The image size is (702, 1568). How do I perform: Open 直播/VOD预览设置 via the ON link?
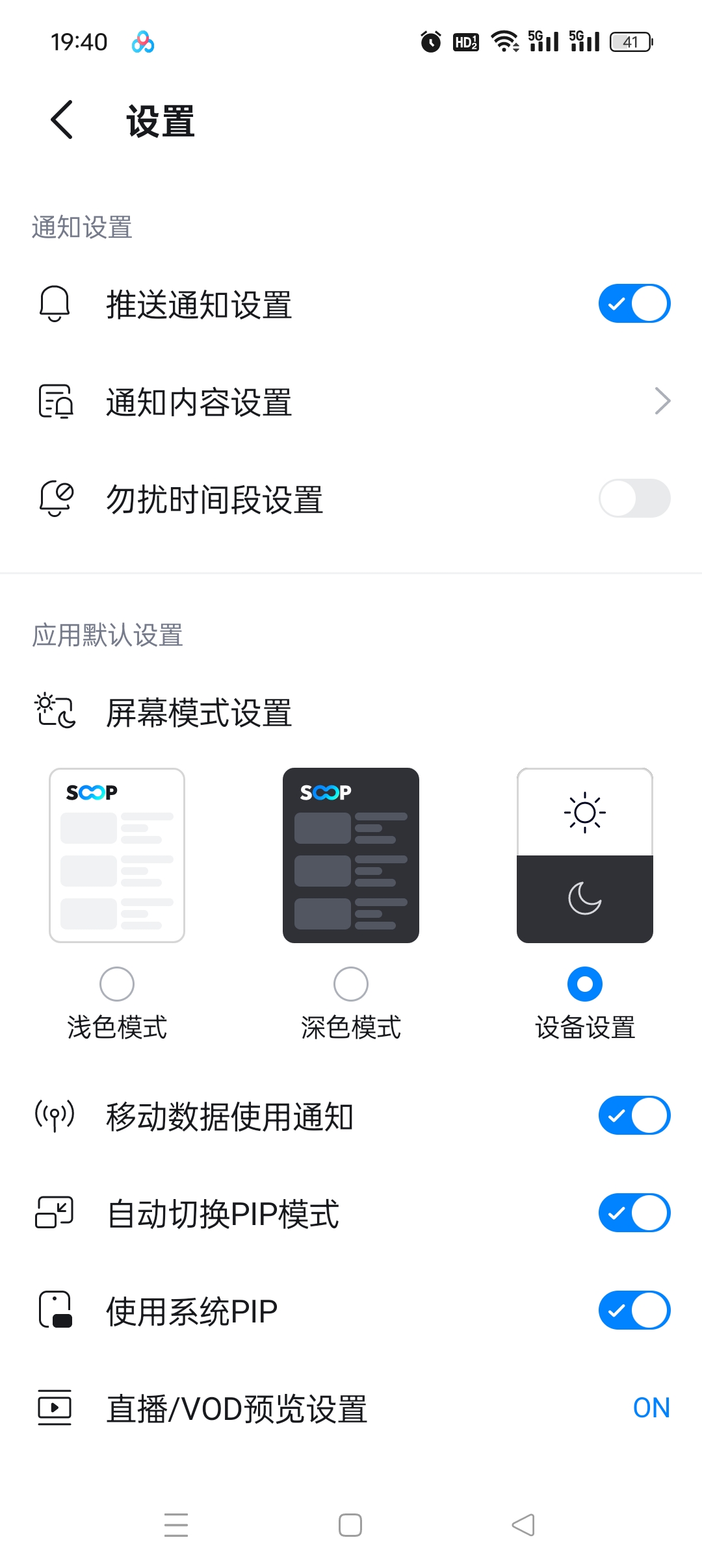pyautogui.click(x=651, y=1407)
